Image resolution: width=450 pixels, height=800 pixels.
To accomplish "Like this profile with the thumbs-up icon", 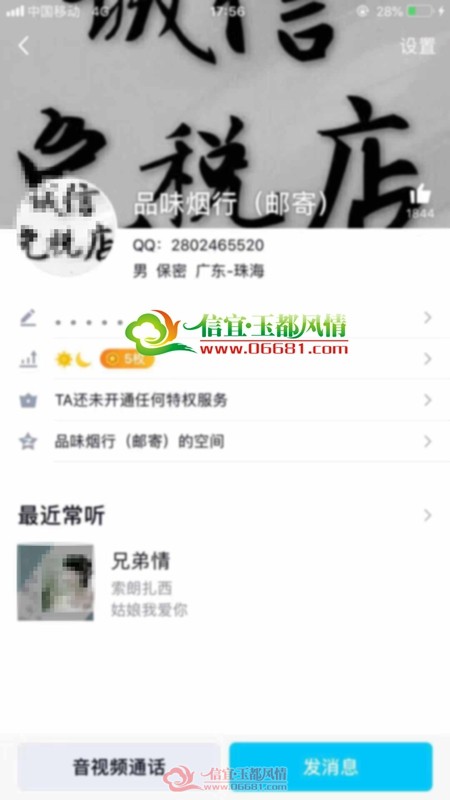I will 420,194.
